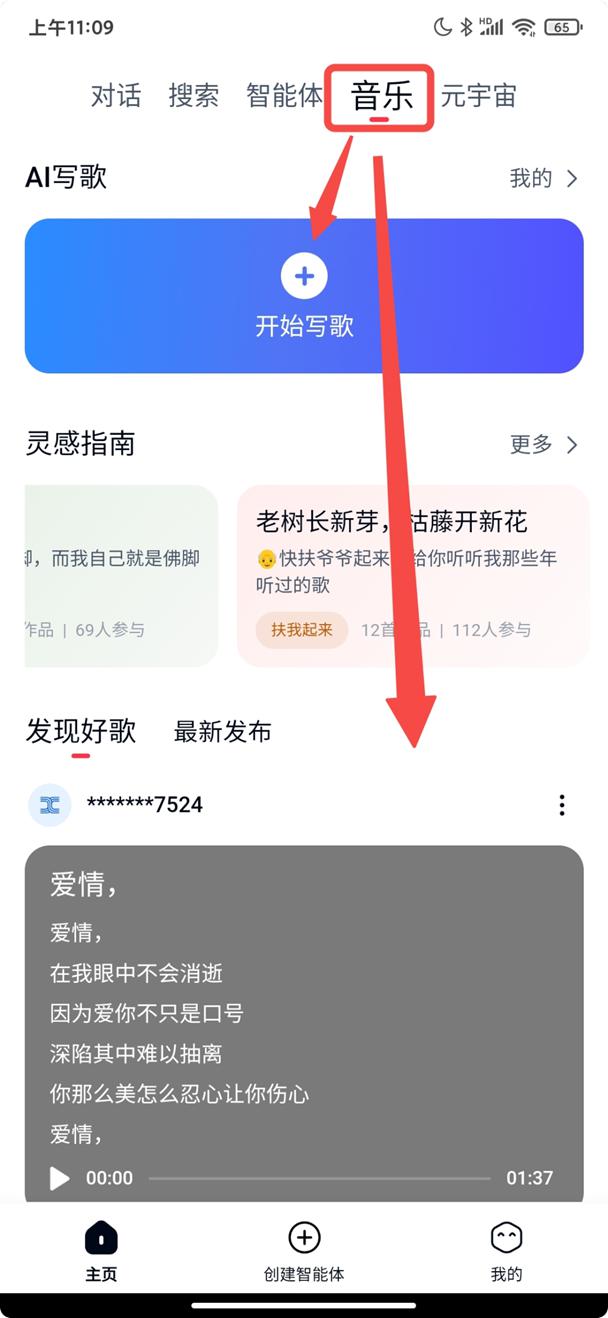Tap the 扶我起来 chip
Screen dimensions: 608x1318
pos(301,630)
